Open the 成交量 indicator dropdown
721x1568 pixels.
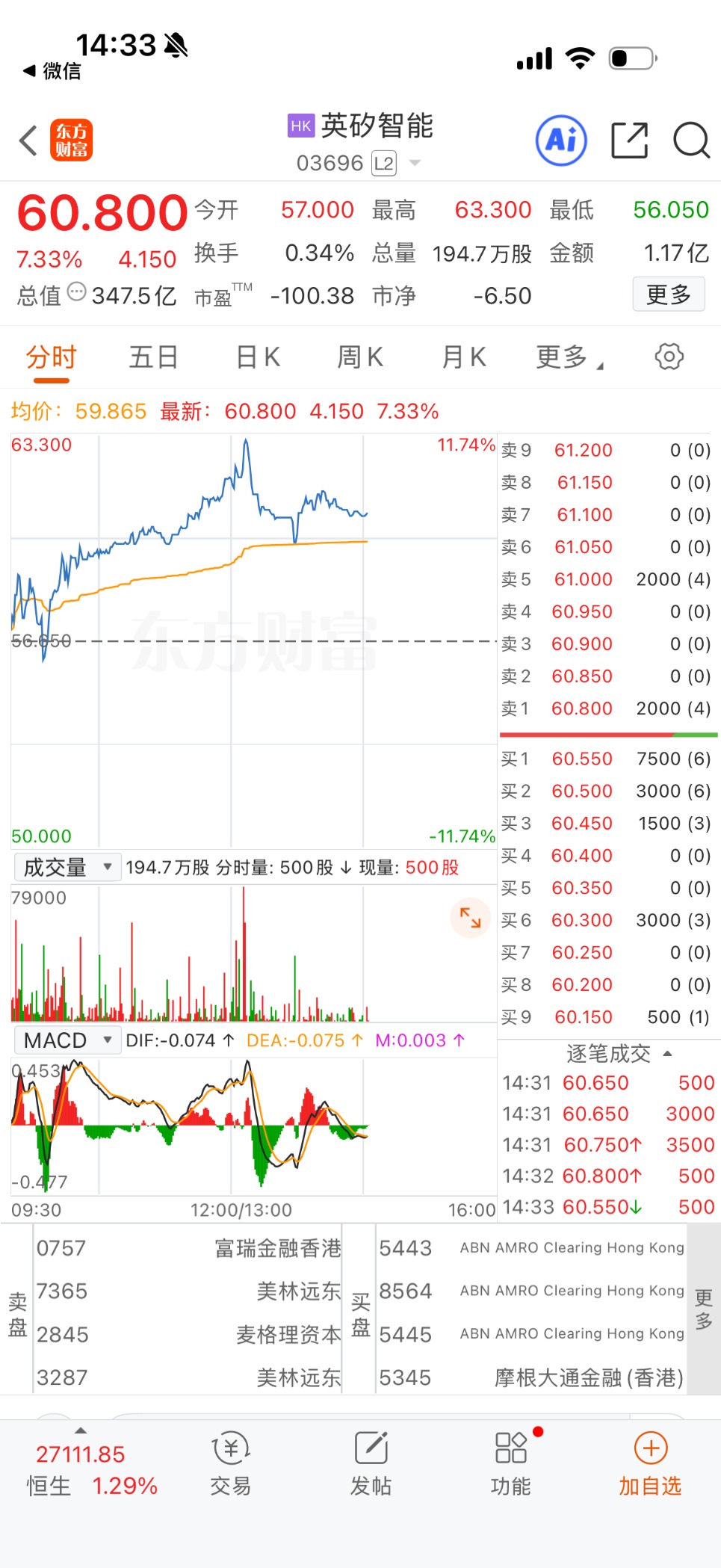pyautogui.click(x=67, y=867)
